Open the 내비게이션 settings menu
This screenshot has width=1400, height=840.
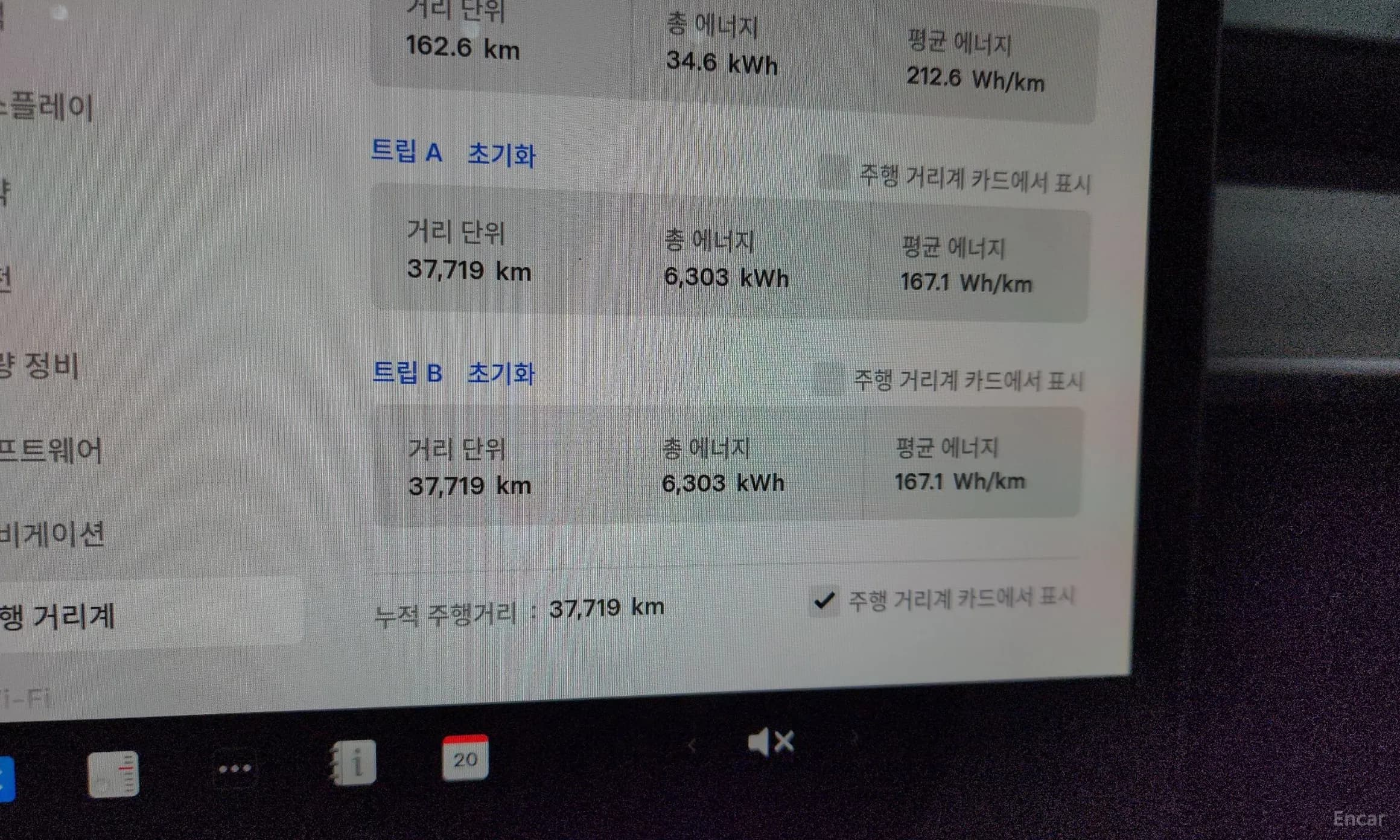click(53, 534)
